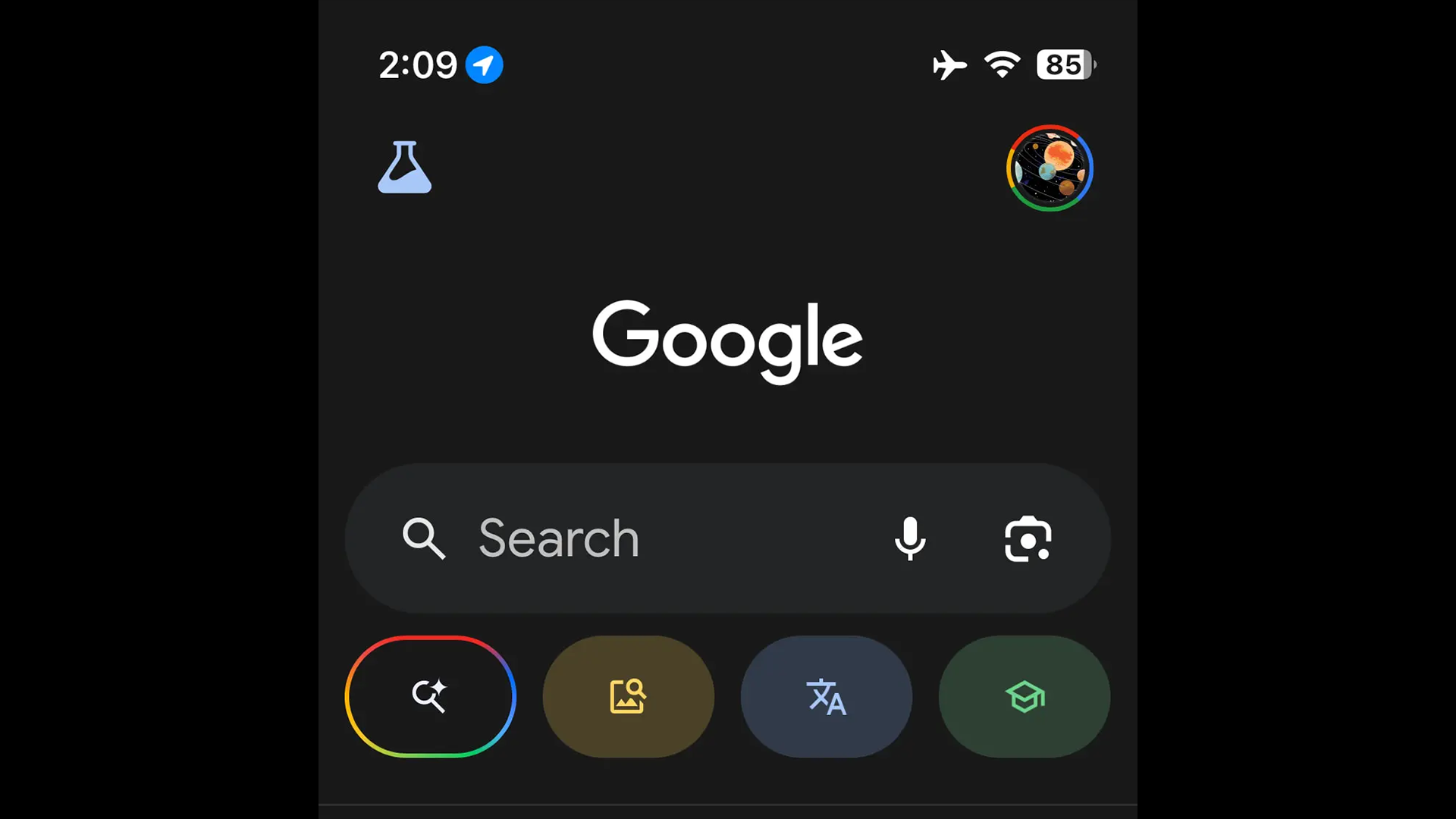Search with an image shortcut
Screen dimensions: 1456x819
(628, 696)
